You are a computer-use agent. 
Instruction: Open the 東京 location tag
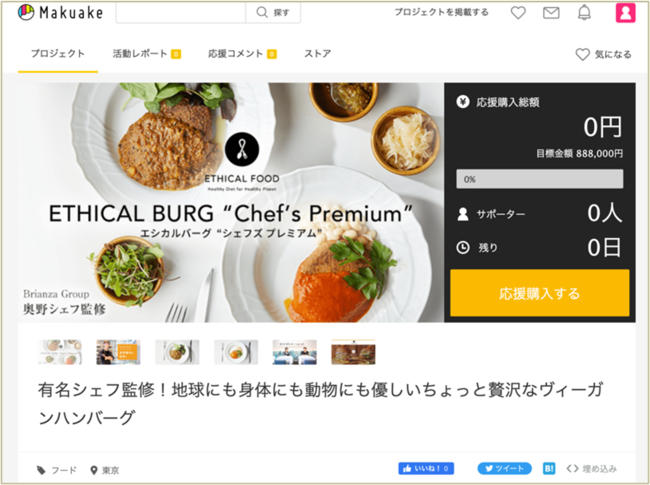pyautogui.click(x=104, y=469)
